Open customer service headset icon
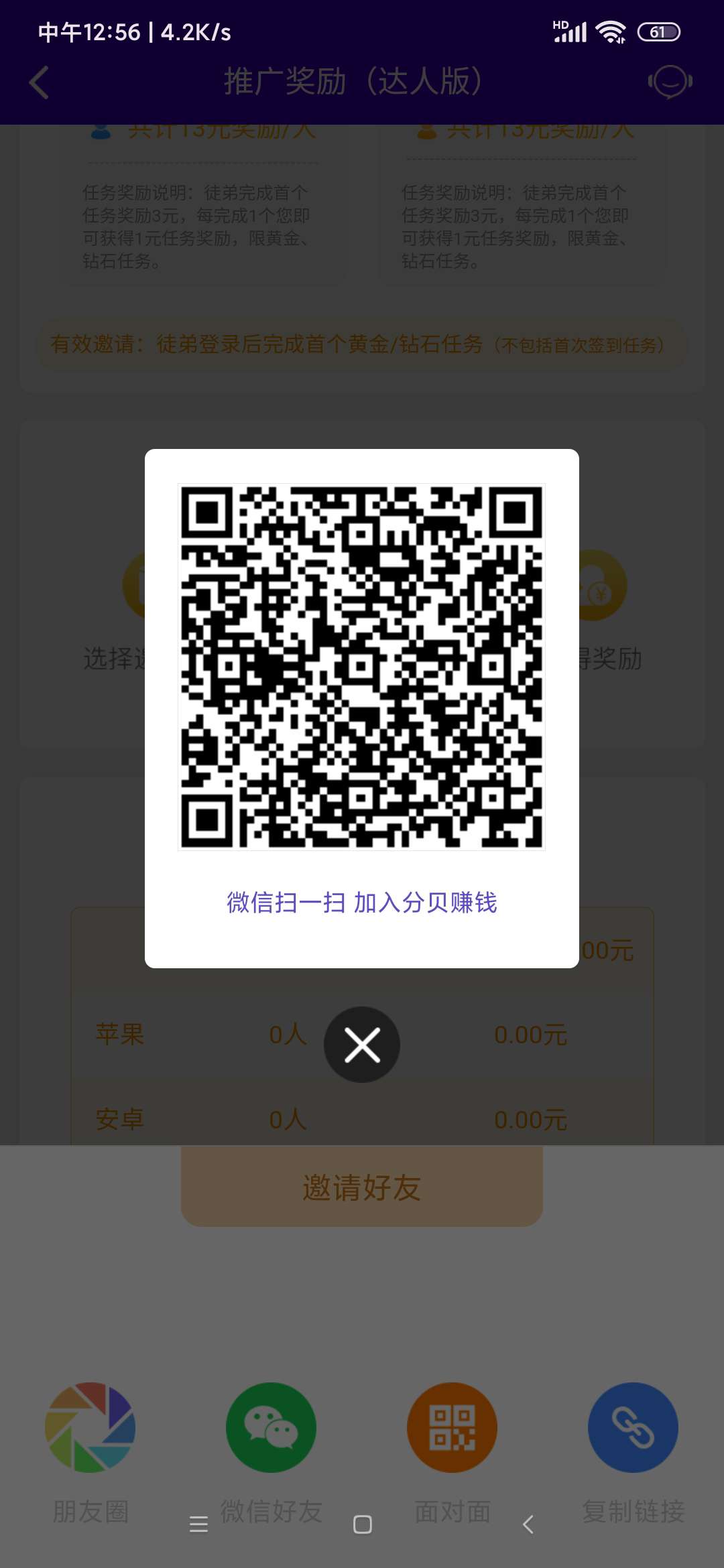 tap(670, 82)
